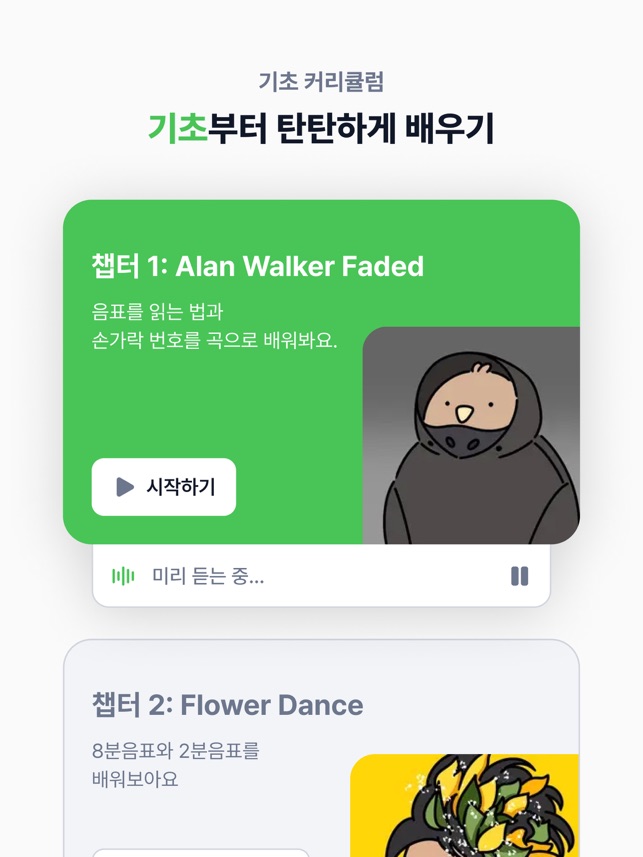Open the Chapter 1 Alan Walker Faded card
Image resolution: width=643 pixels, height=857 pixels.
point(257,266)
